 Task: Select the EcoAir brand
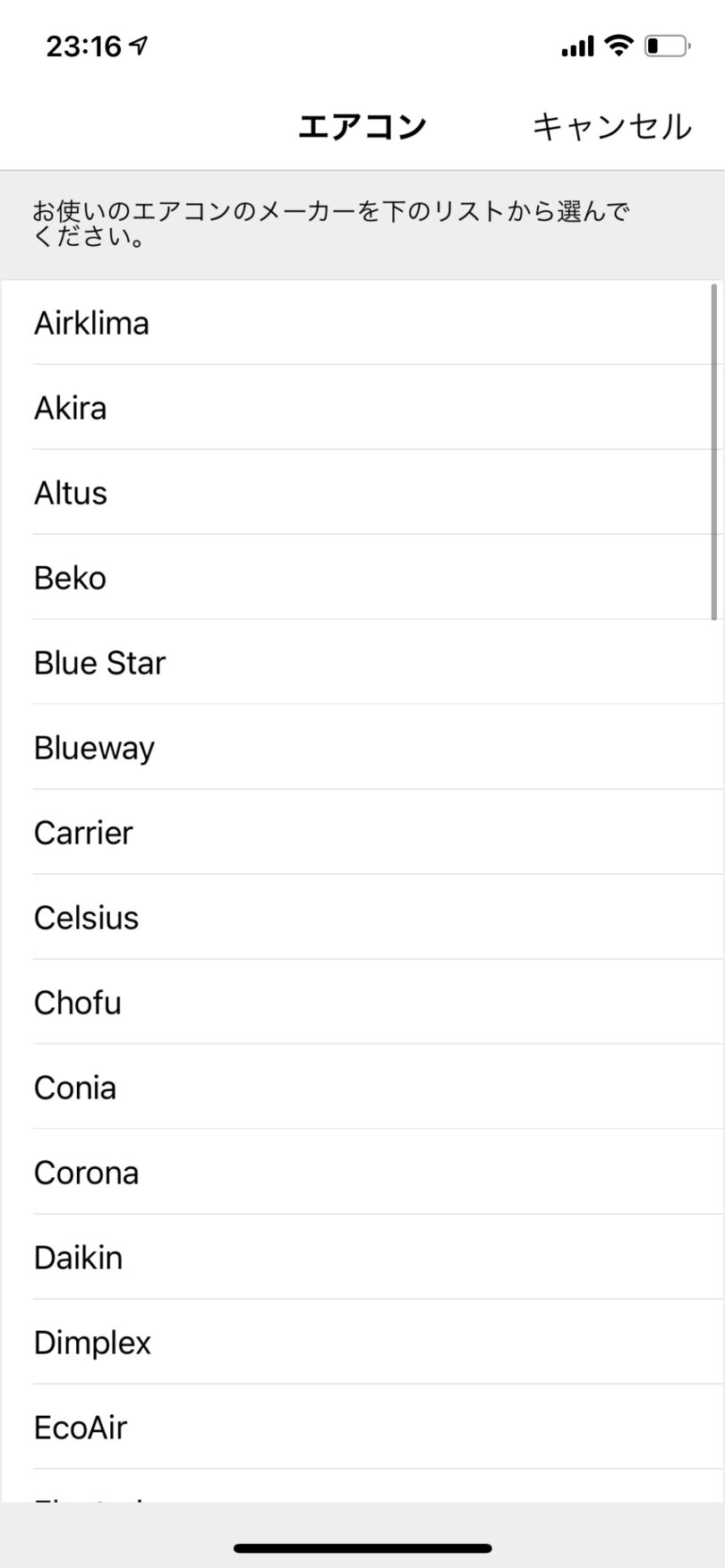tap(362, 1428)
